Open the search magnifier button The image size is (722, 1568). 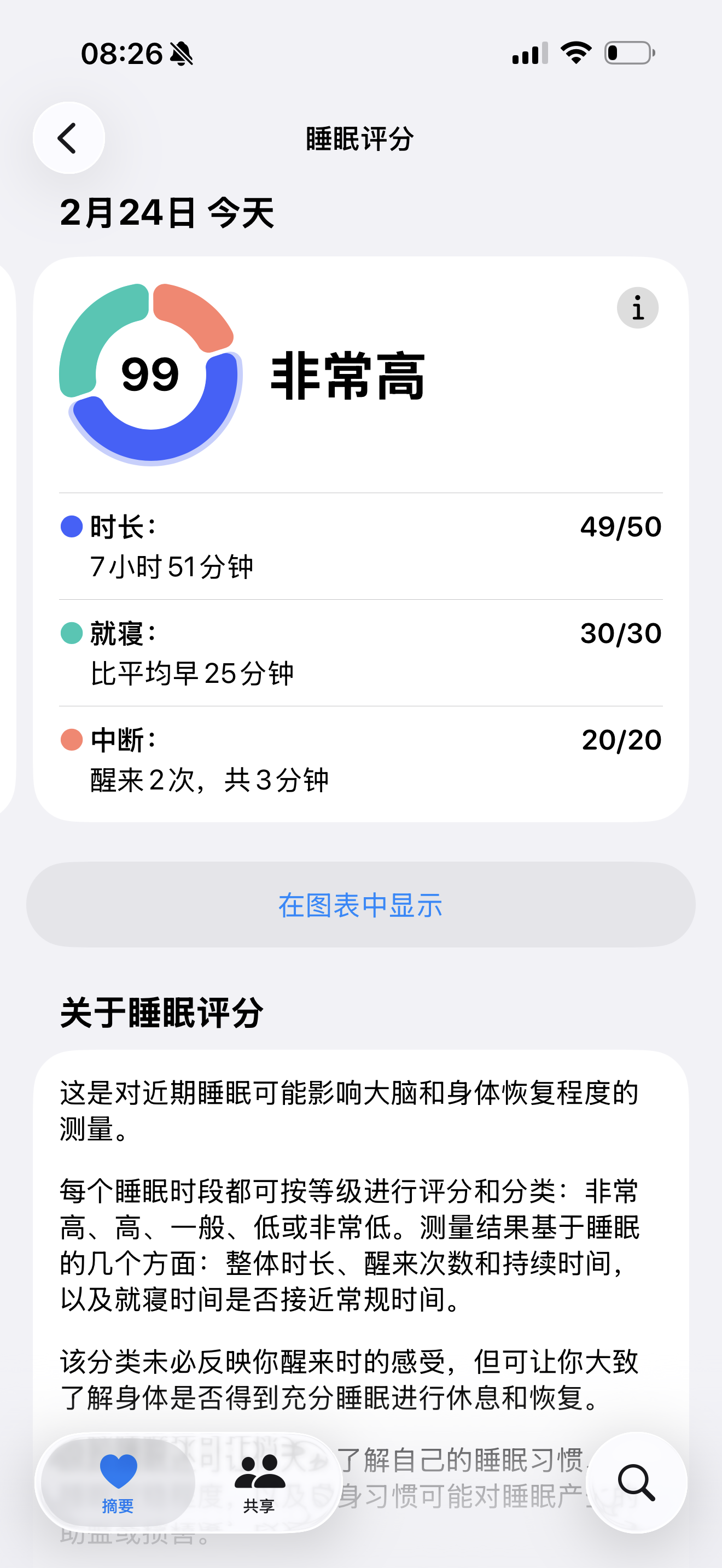(x=636, y=1483)
